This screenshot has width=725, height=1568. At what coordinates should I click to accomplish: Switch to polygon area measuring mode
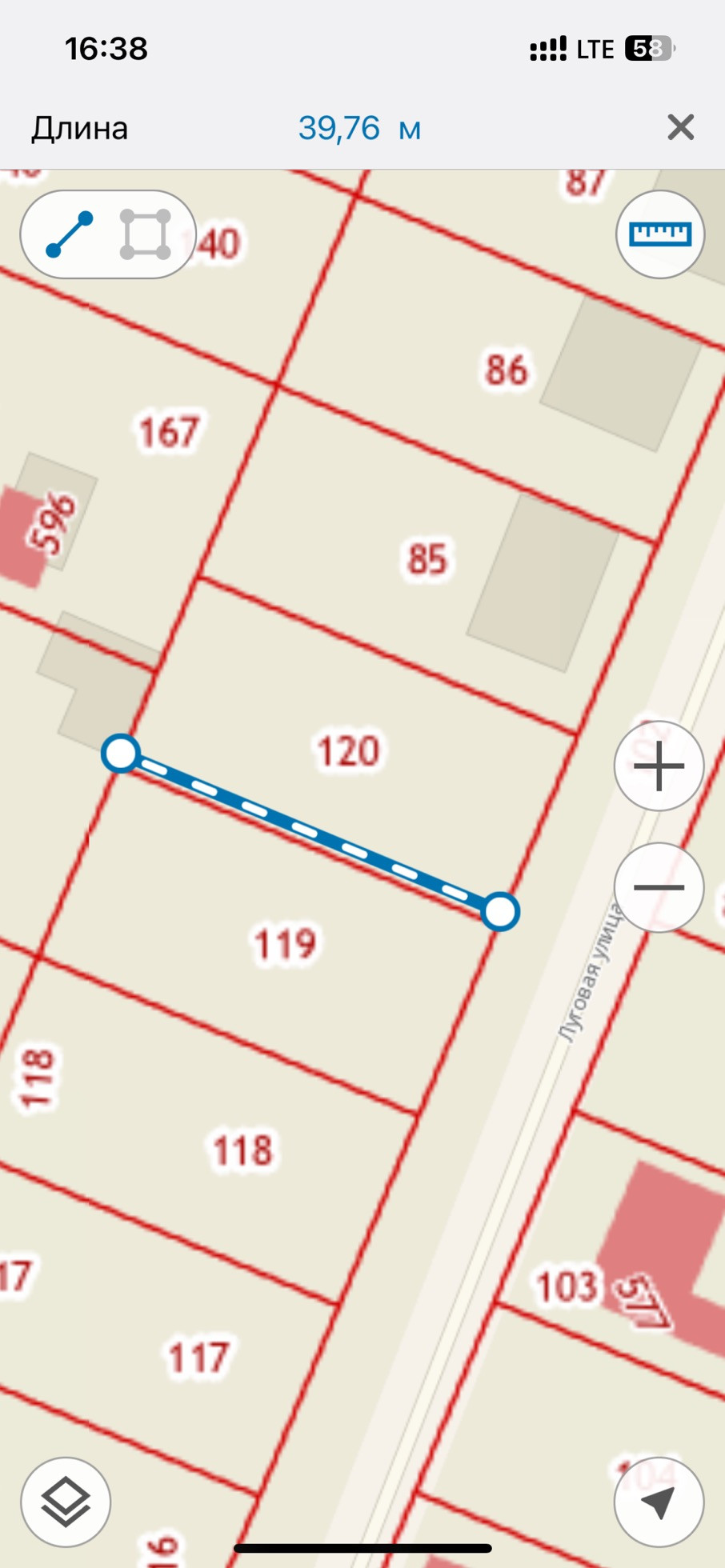coord(145,234)
